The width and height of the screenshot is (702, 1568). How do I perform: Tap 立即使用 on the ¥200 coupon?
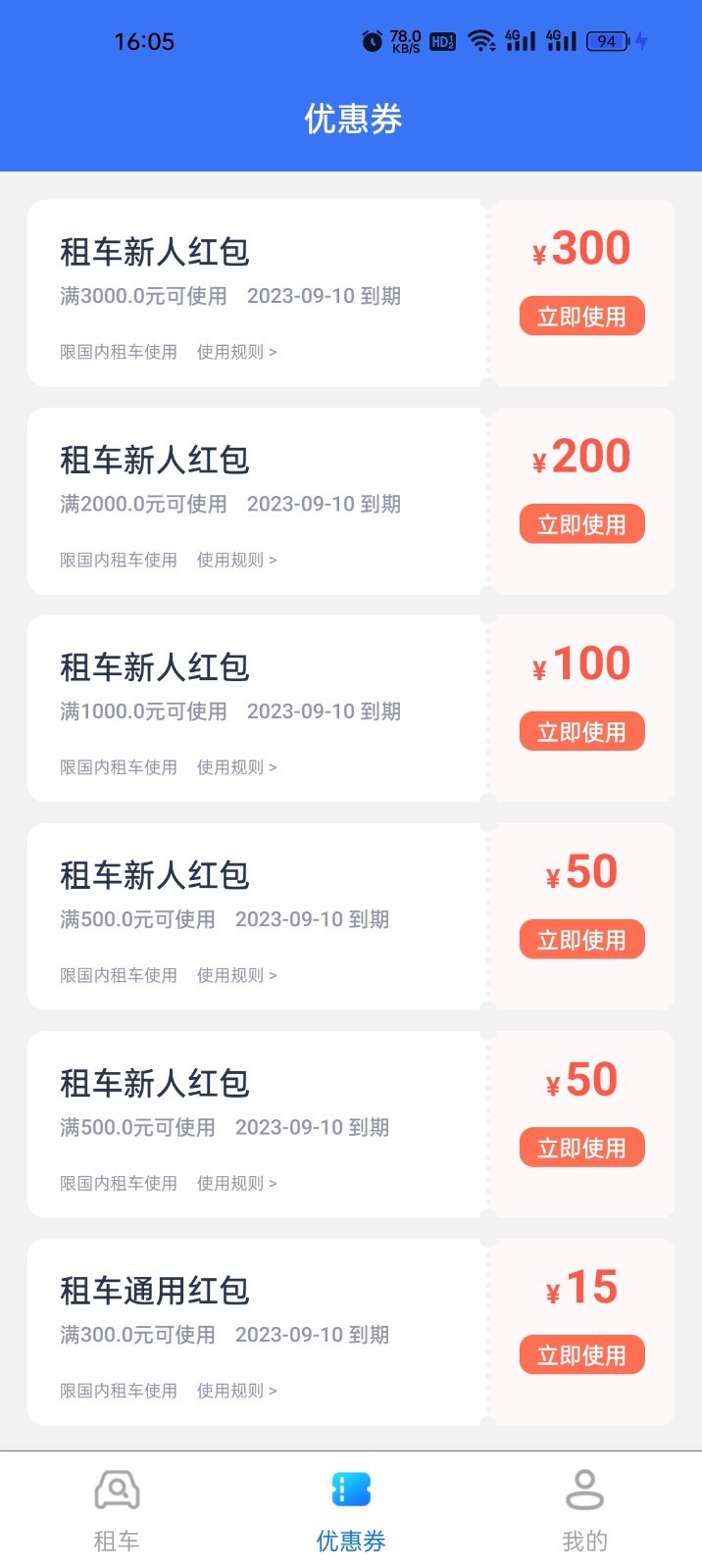point(581,524)
